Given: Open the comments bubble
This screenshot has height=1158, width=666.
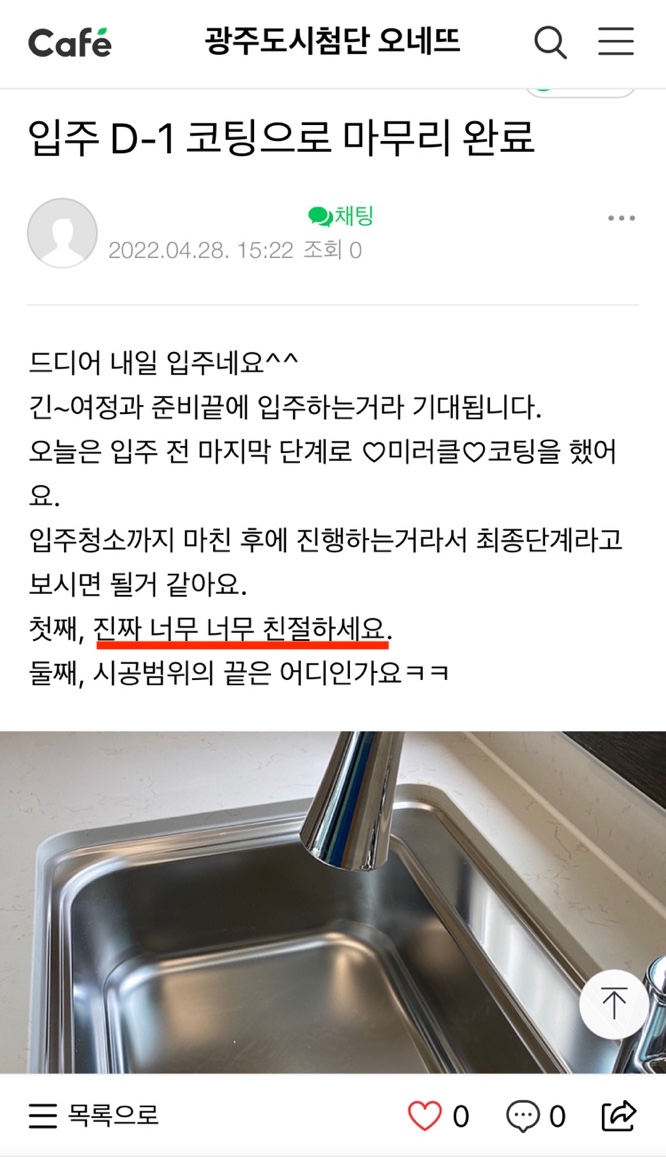Looking at the screenshot, I should pyautogui.click(x=522, y=1116).
